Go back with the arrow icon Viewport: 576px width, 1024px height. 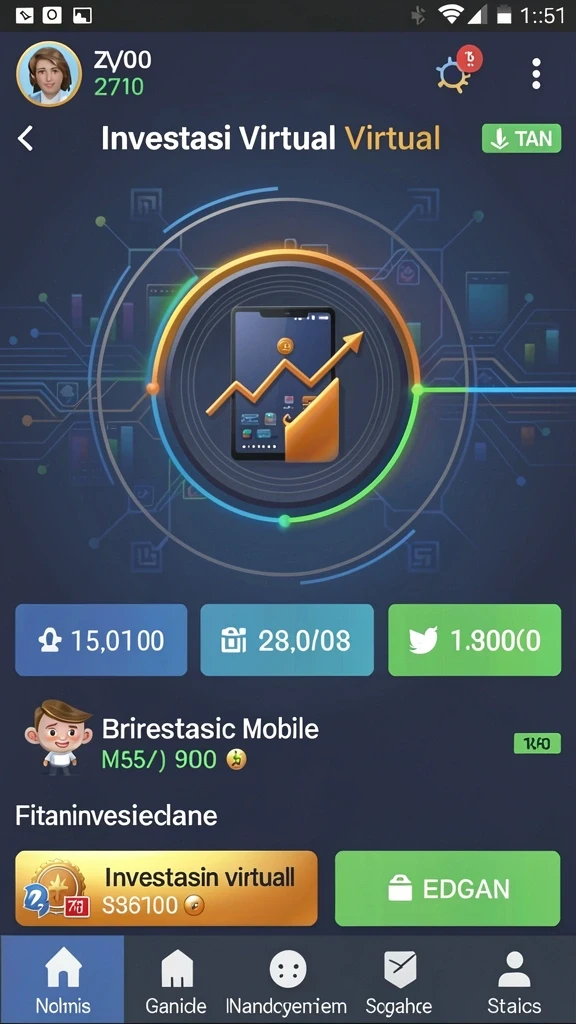(25, 139)
